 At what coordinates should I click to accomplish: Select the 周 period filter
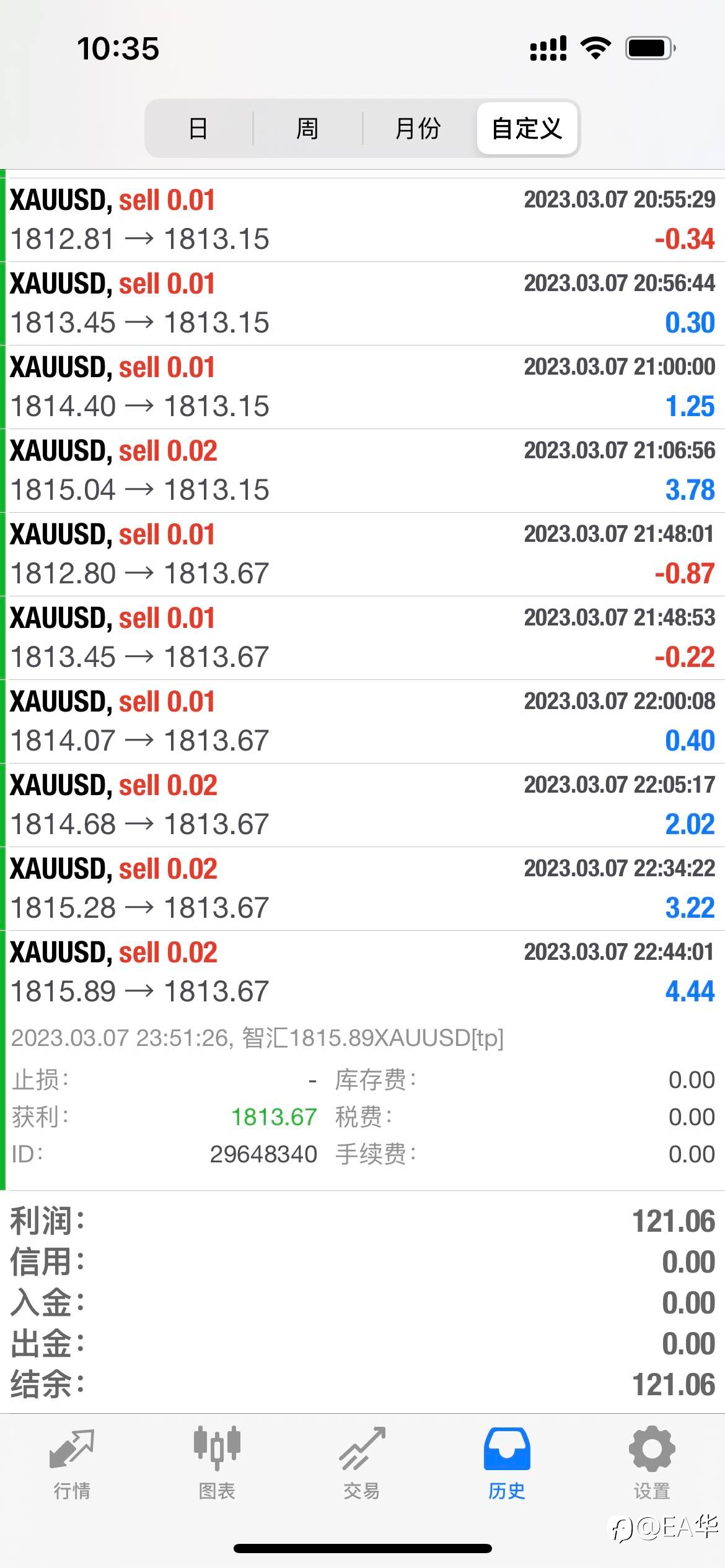(x=307, y=129)
